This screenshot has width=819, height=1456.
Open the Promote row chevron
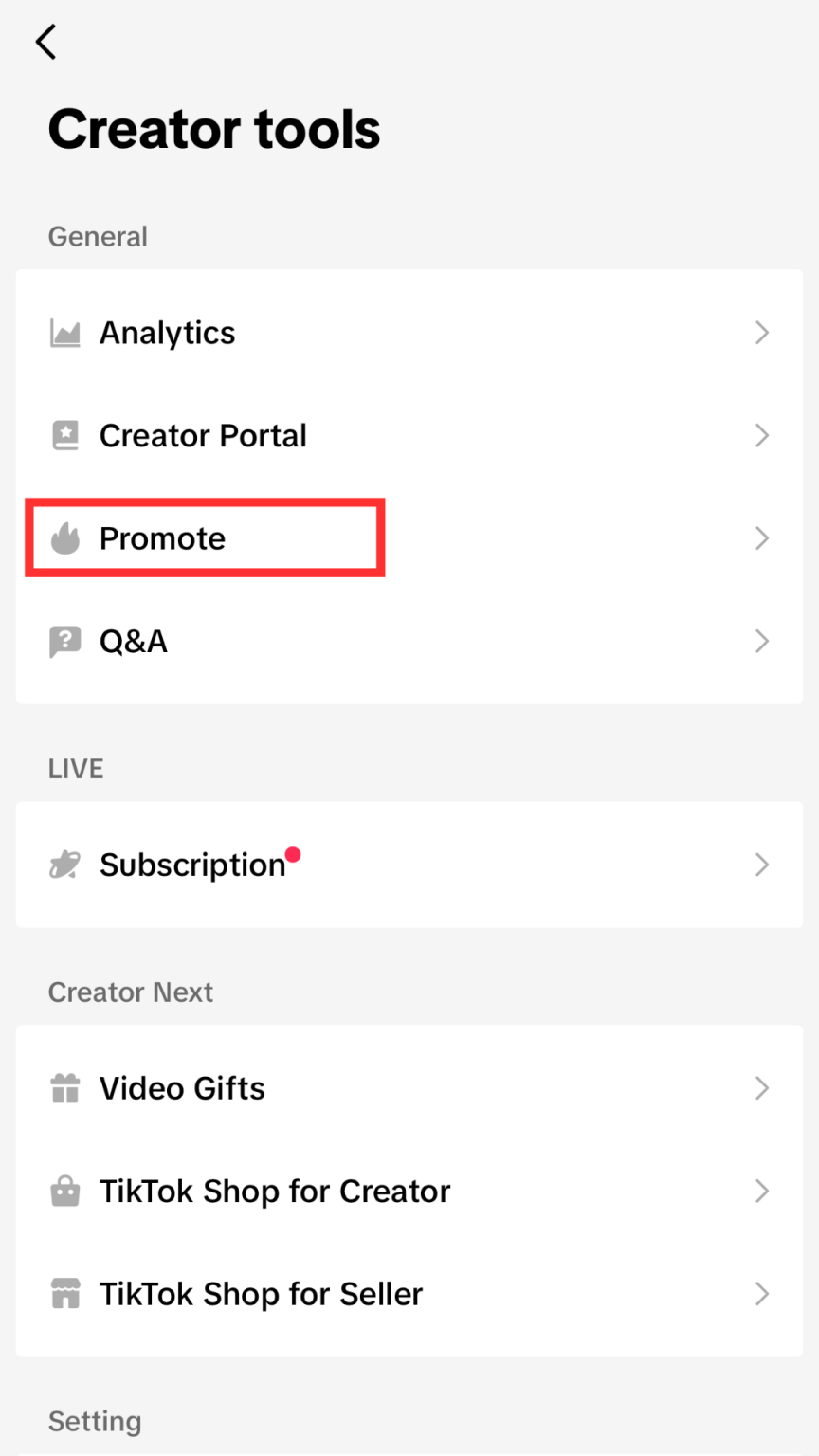click(x=763, y=537)
